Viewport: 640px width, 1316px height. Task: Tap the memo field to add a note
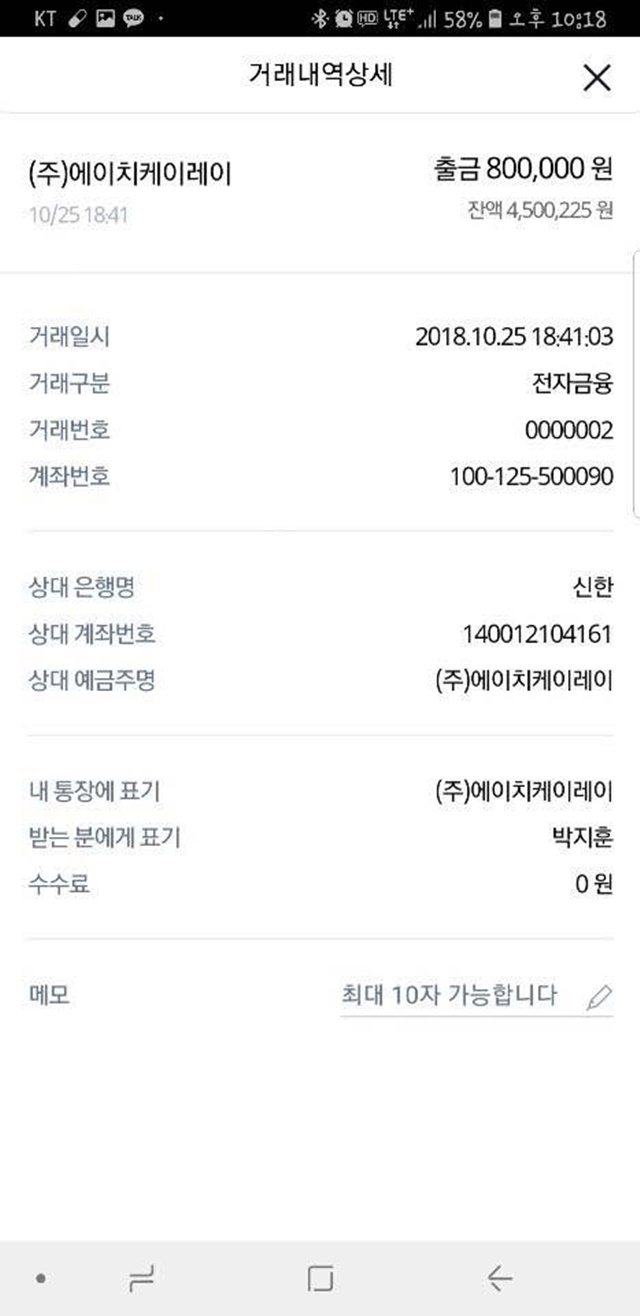476,996
